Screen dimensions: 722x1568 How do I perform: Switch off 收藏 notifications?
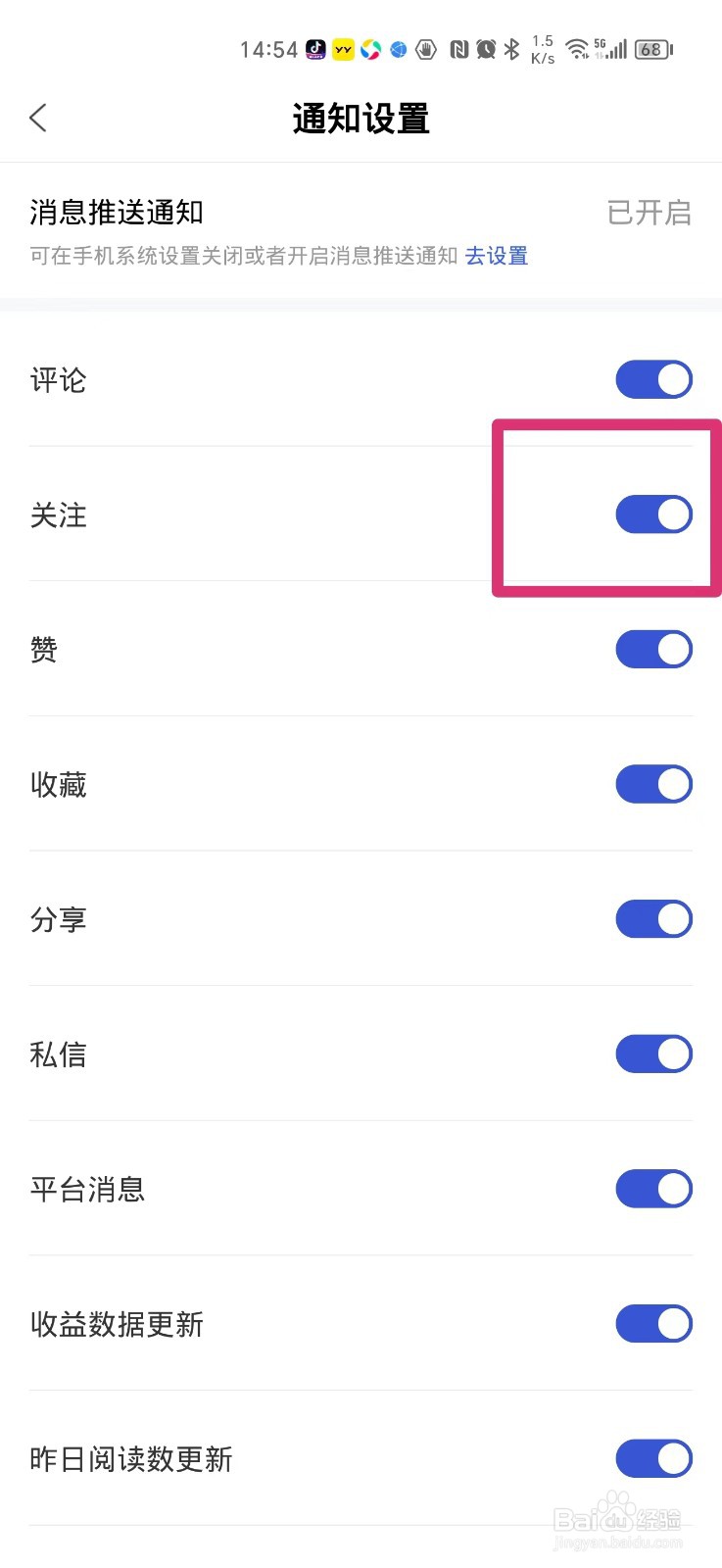[x=652, y=784]
